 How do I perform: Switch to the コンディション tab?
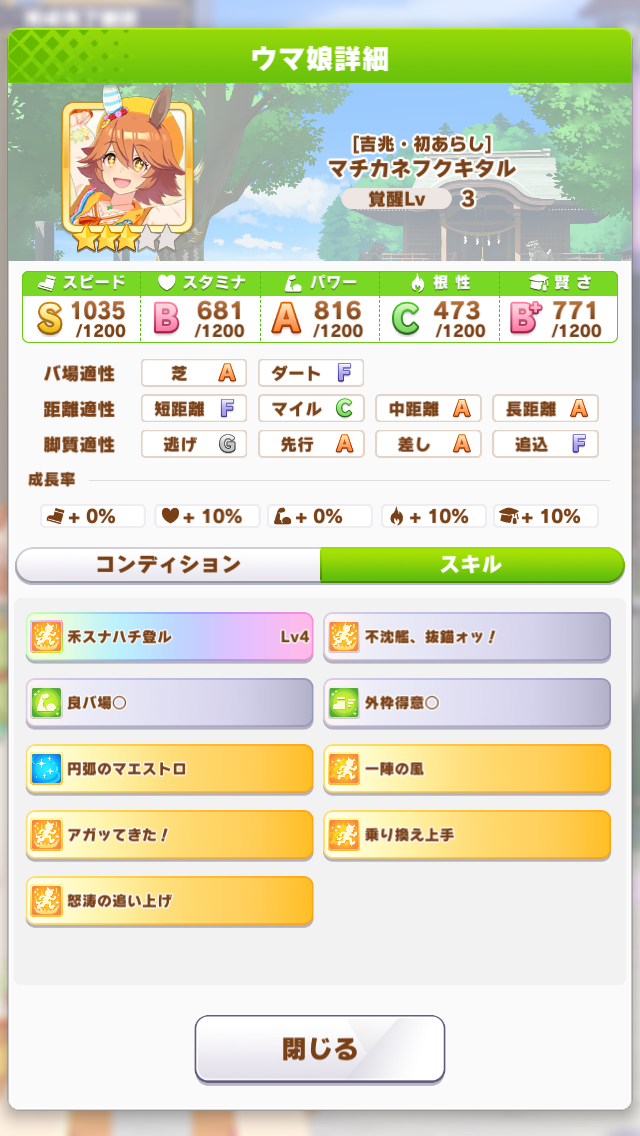click(x=168, y=564)
